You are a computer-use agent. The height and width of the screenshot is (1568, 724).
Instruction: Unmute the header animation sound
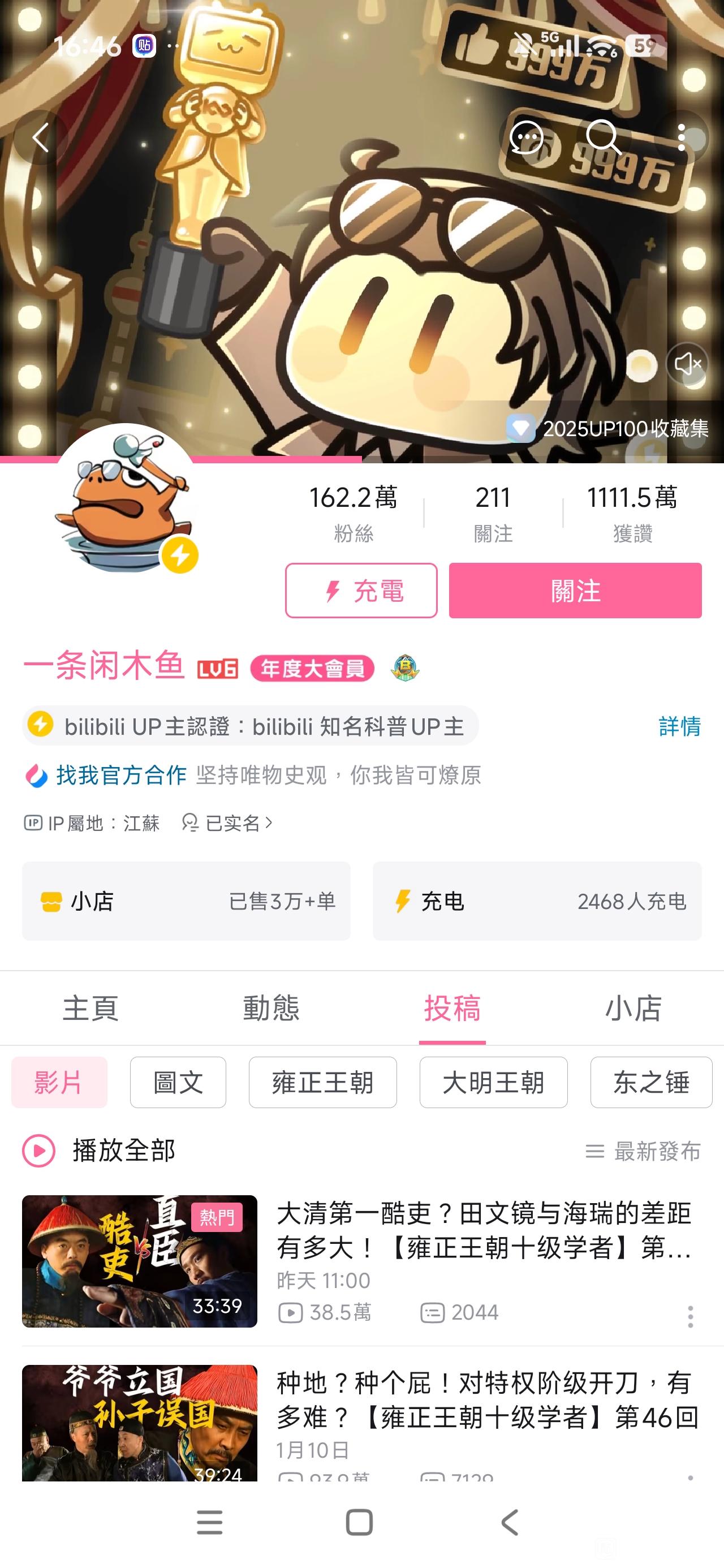pos(687,363)
